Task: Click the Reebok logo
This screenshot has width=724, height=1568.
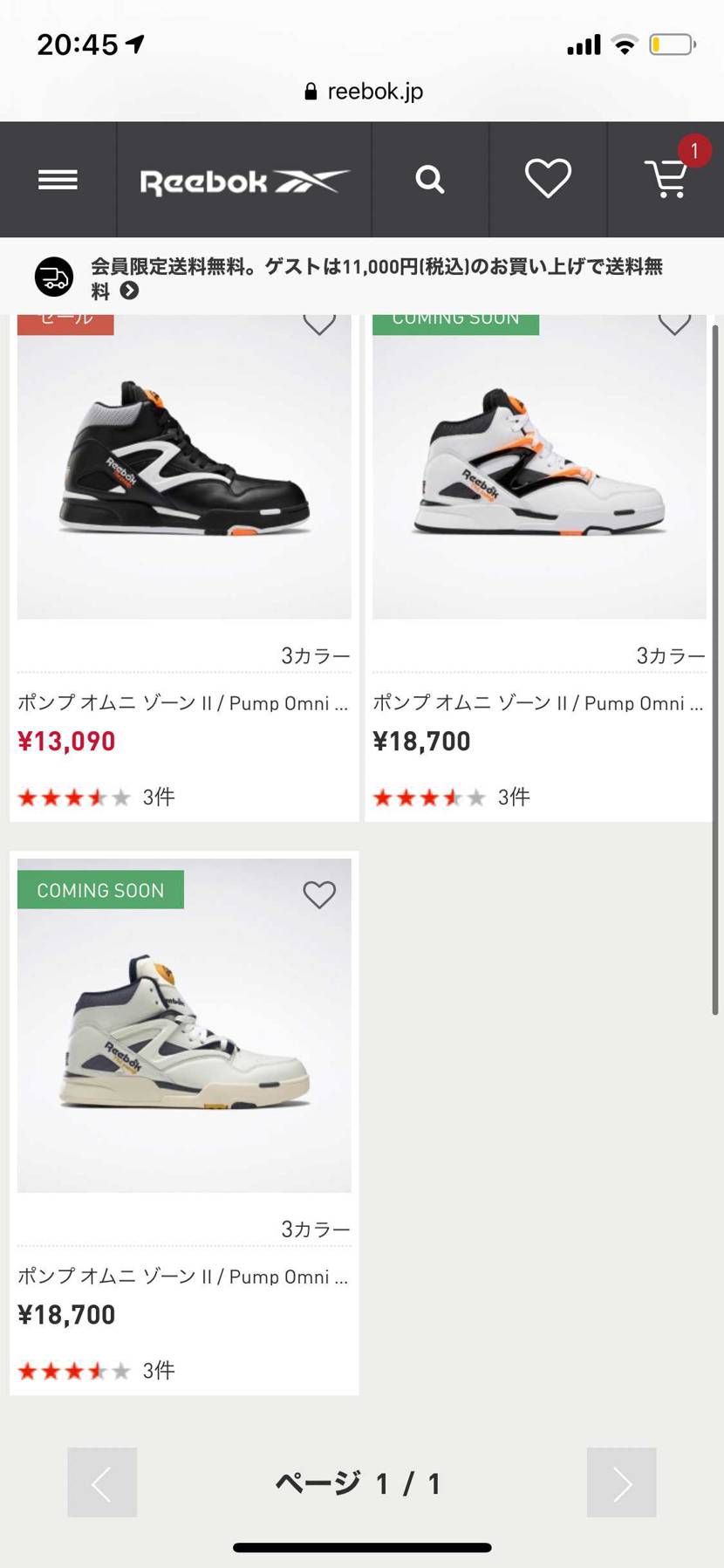Action: coord(244,180)
